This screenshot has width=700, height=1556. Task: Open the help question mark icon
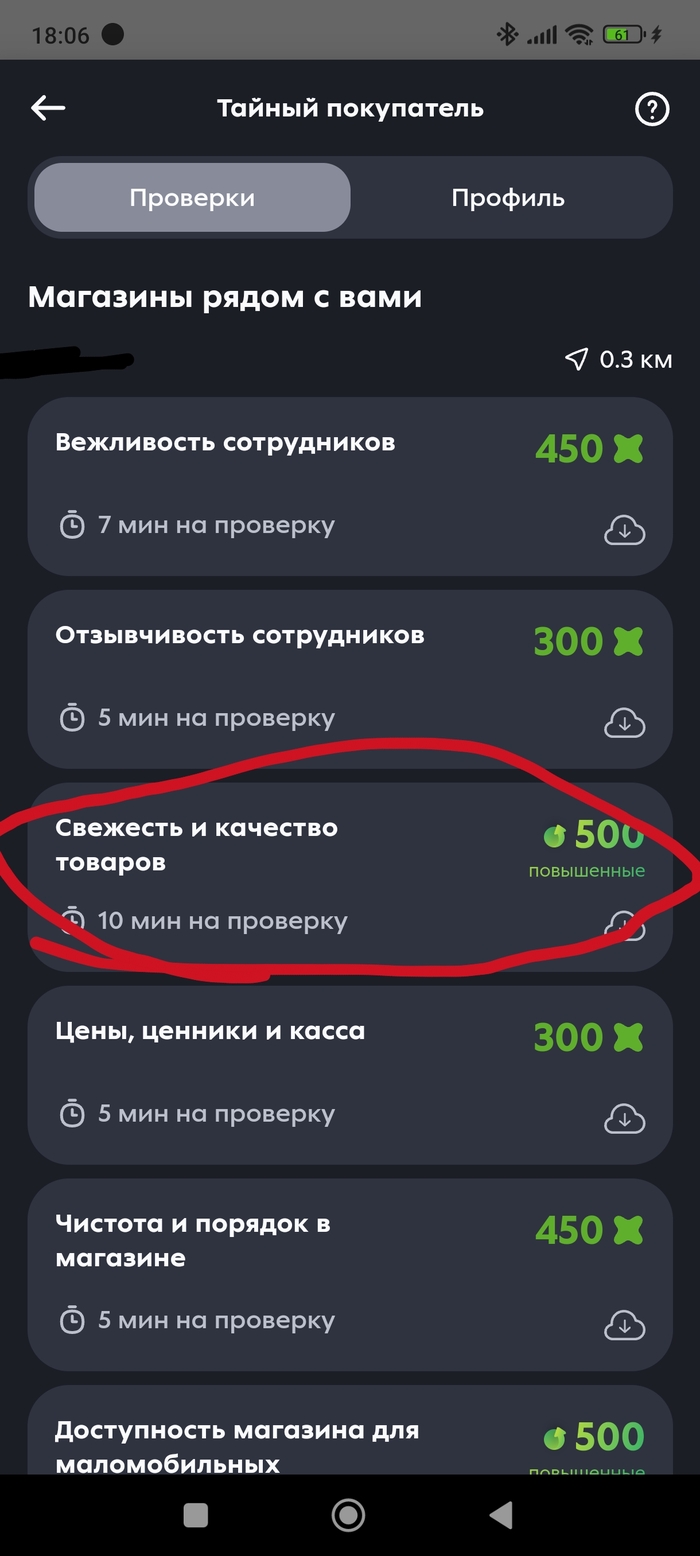pyautogui.click(x=652, y=109)
